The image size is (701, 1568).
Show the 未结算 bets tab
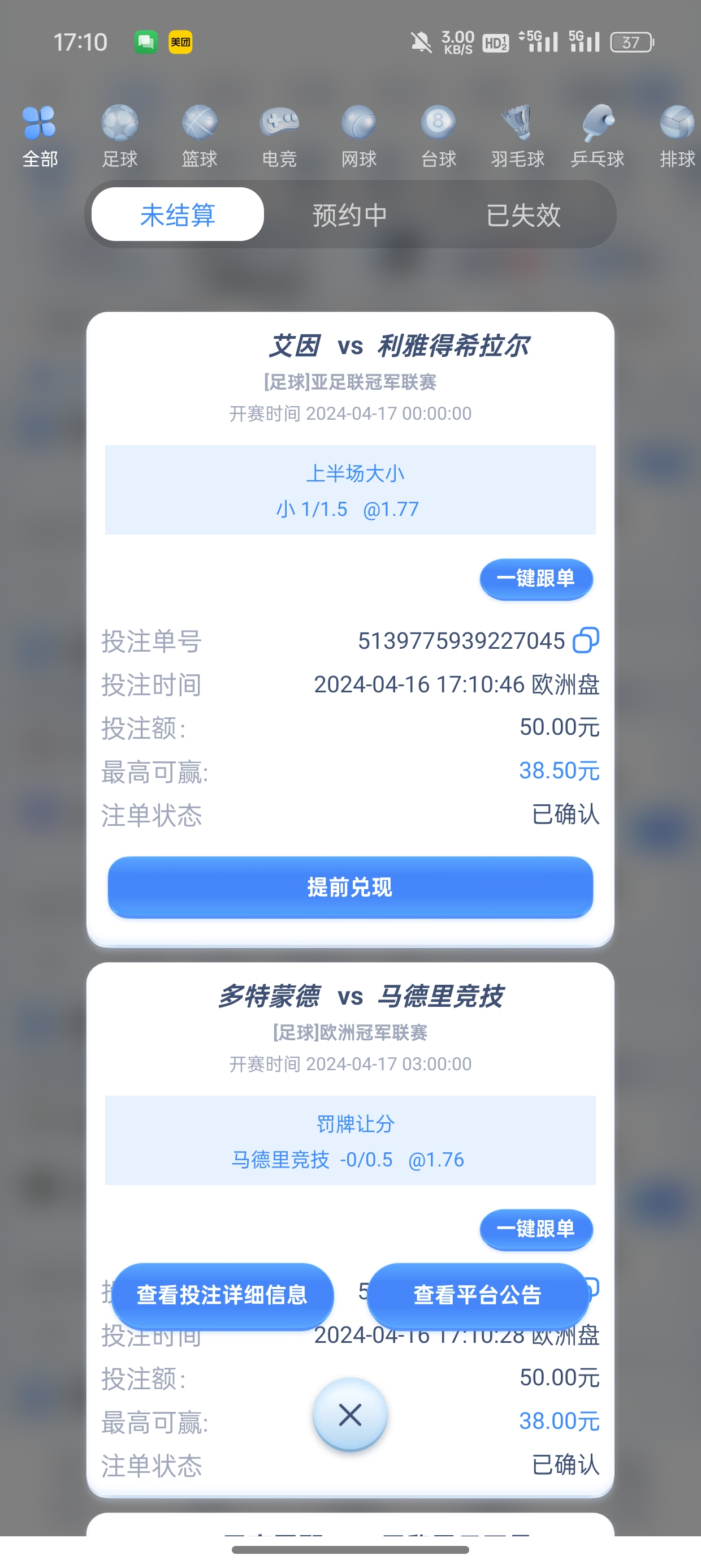[178, 214]
